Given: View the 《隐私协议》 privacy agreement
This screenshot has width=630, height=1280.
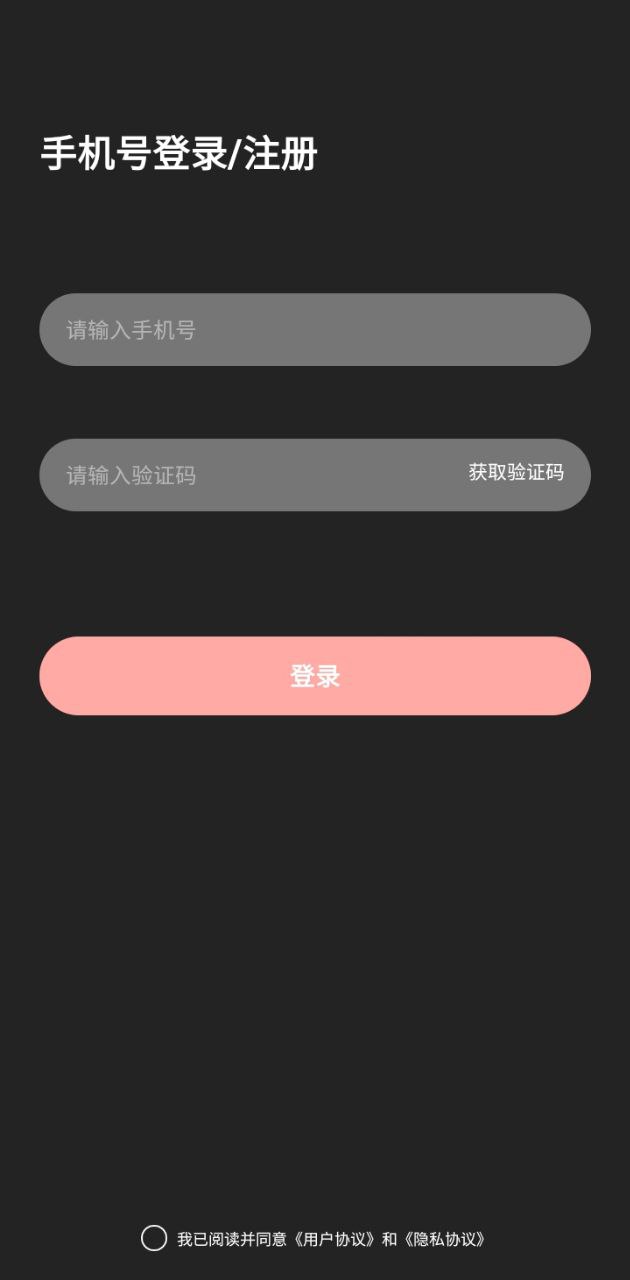Looking at the screenshot, I should pyautogui.click(x=444, y=1239).
